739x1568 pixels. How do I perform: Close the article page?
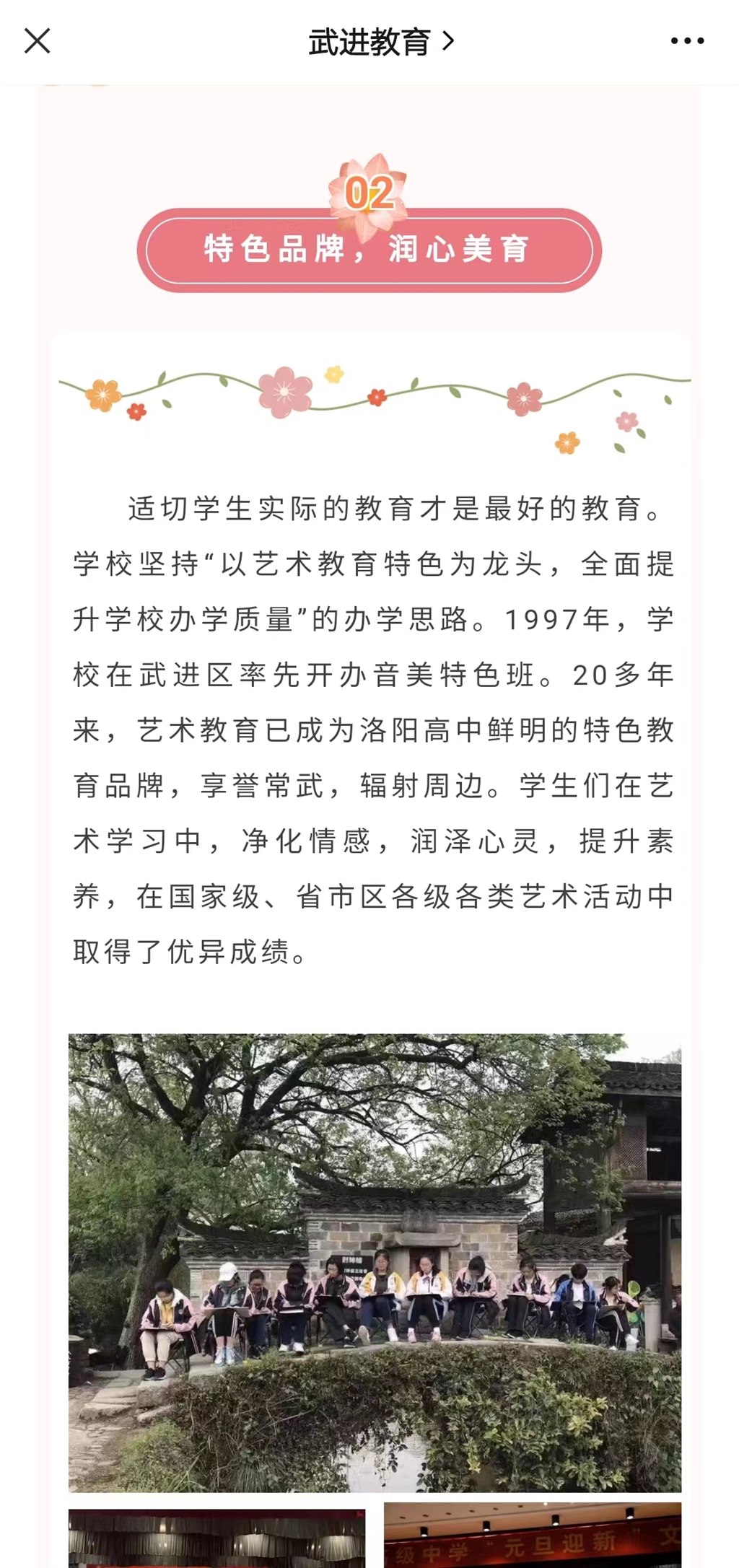tap(37, 41)
